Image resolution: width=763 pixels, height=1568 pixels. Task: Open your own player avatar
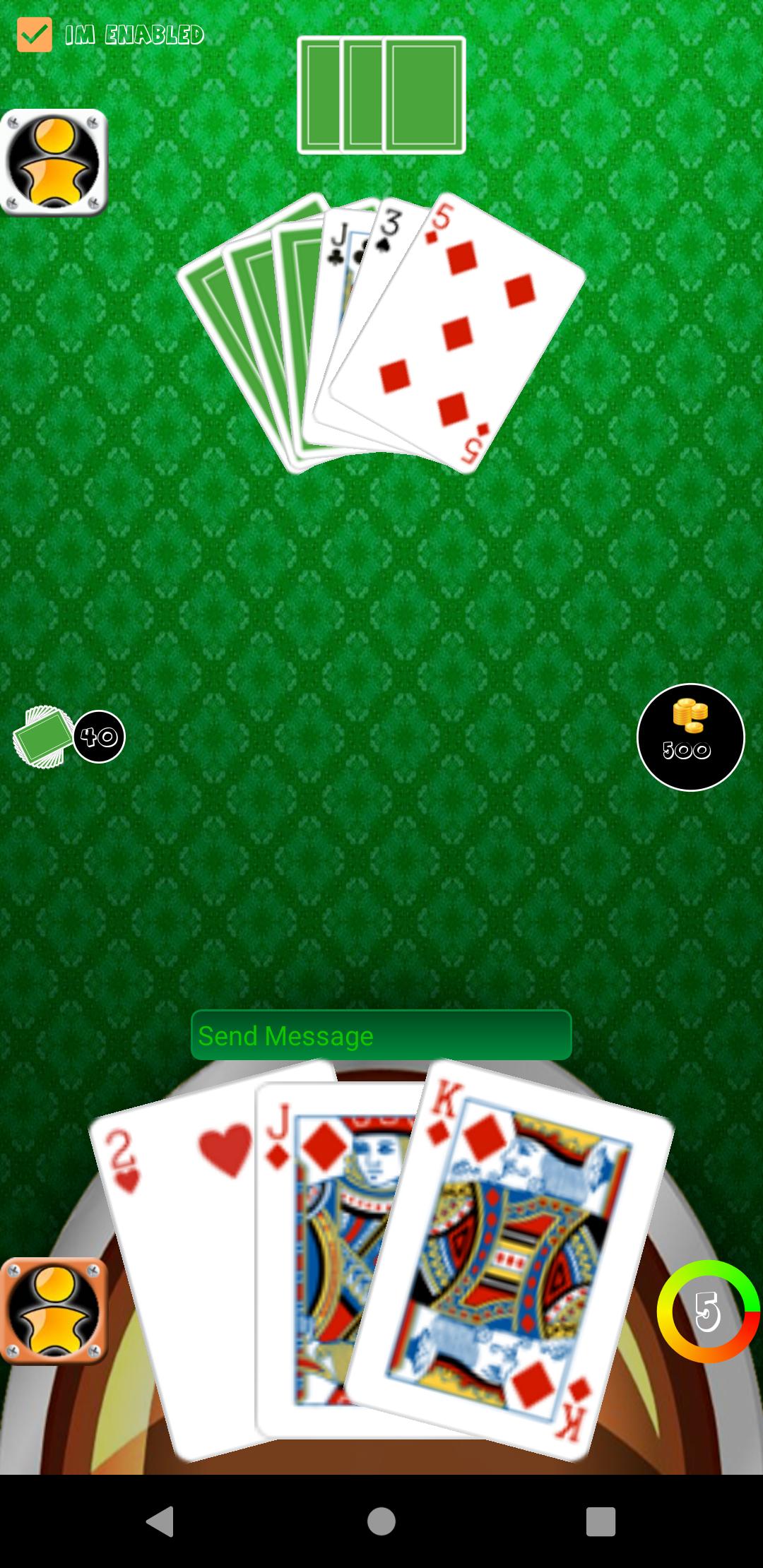[x=54, y=1311]
